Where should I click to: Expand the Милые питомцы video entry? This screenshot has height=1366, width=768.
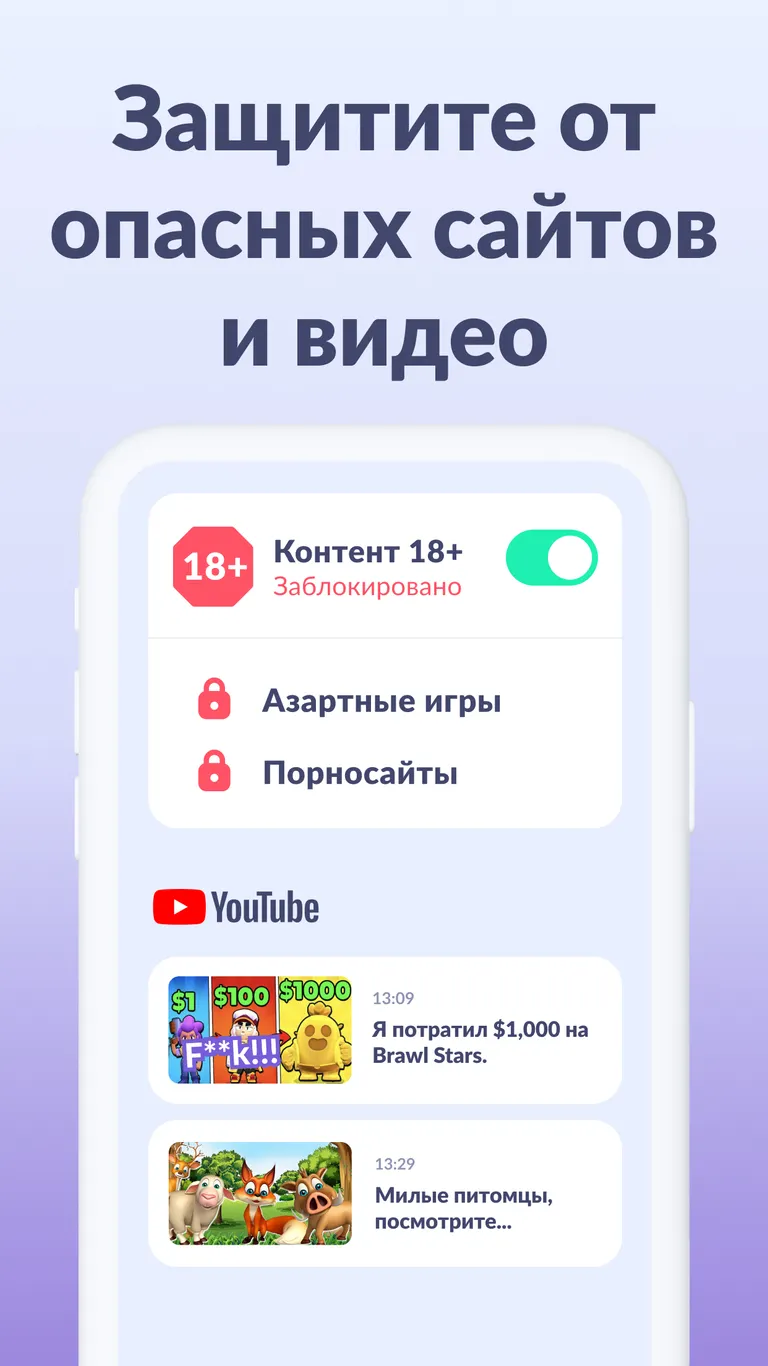click(384, 1195)
